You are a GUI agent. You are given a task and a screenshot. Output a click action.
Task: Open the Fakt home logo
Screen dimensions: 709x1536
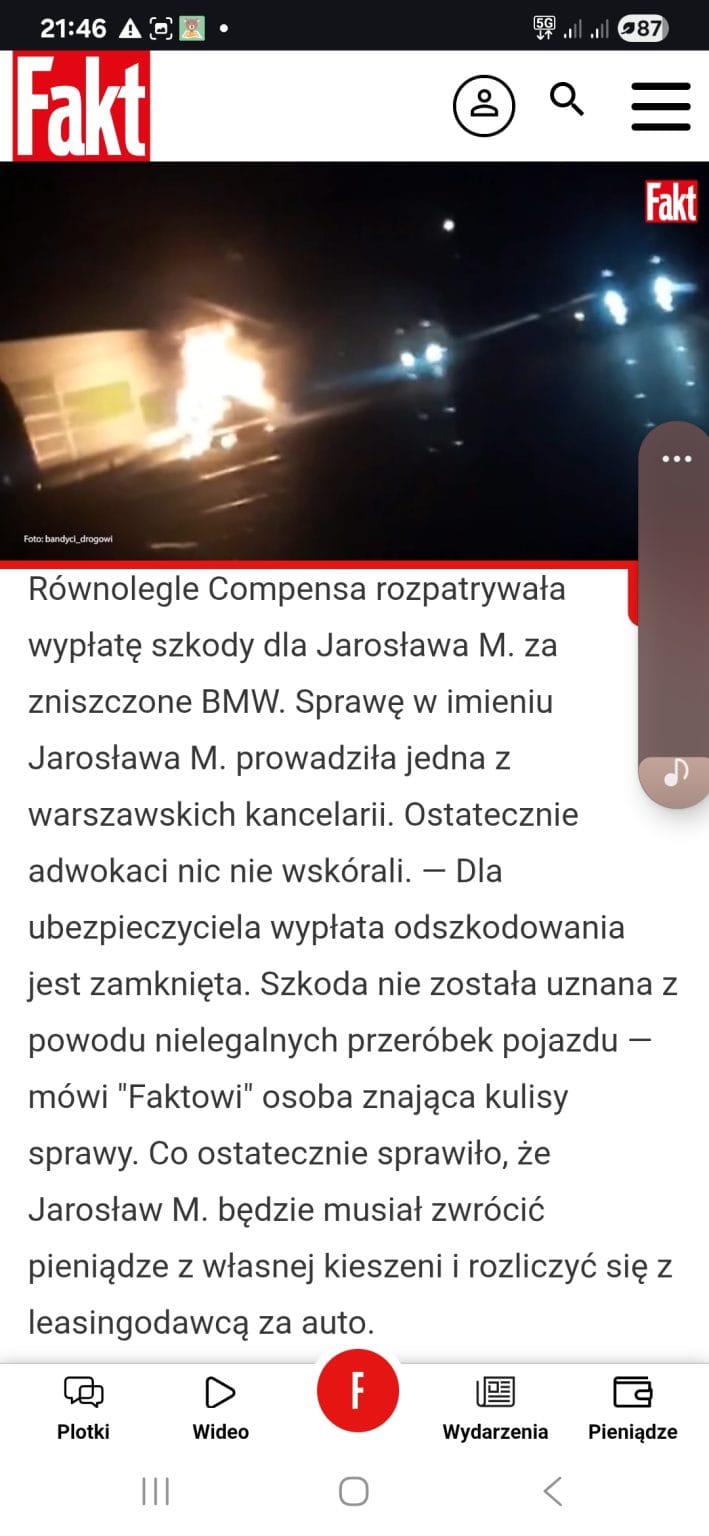[x=80, y=106]
